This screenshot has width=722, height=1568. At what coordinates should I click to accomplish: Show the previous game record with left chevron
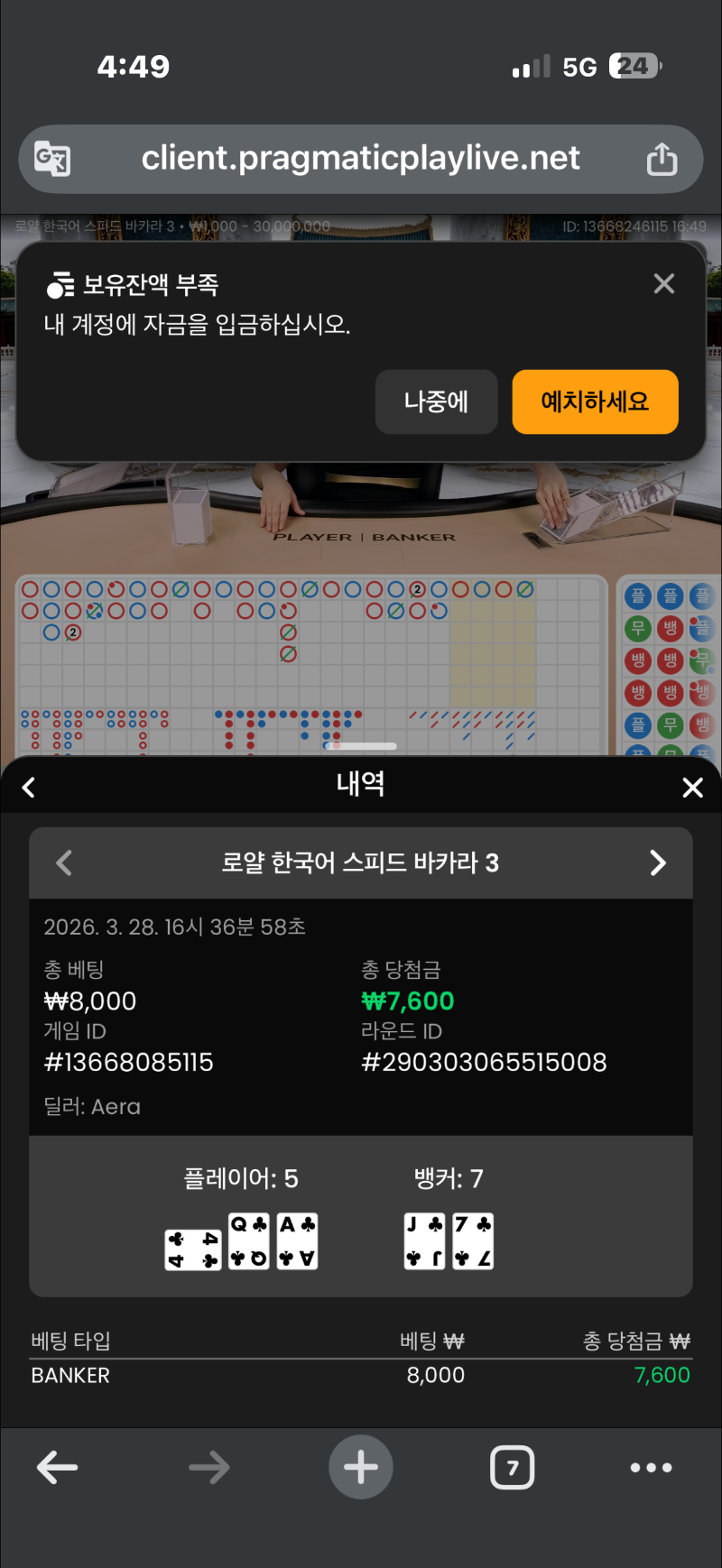64,862
